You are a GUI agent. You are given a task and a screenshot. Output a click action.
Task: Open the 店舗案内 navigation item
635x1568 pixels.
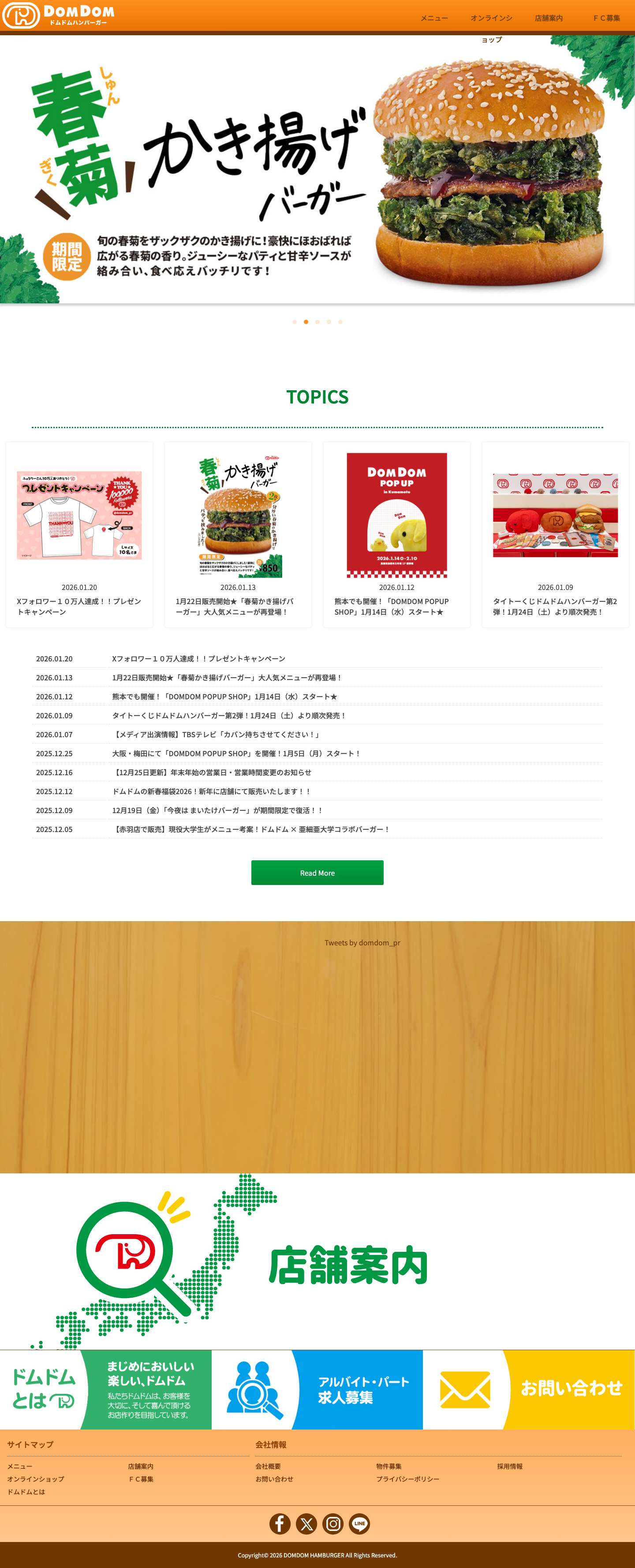click(549, 18)
